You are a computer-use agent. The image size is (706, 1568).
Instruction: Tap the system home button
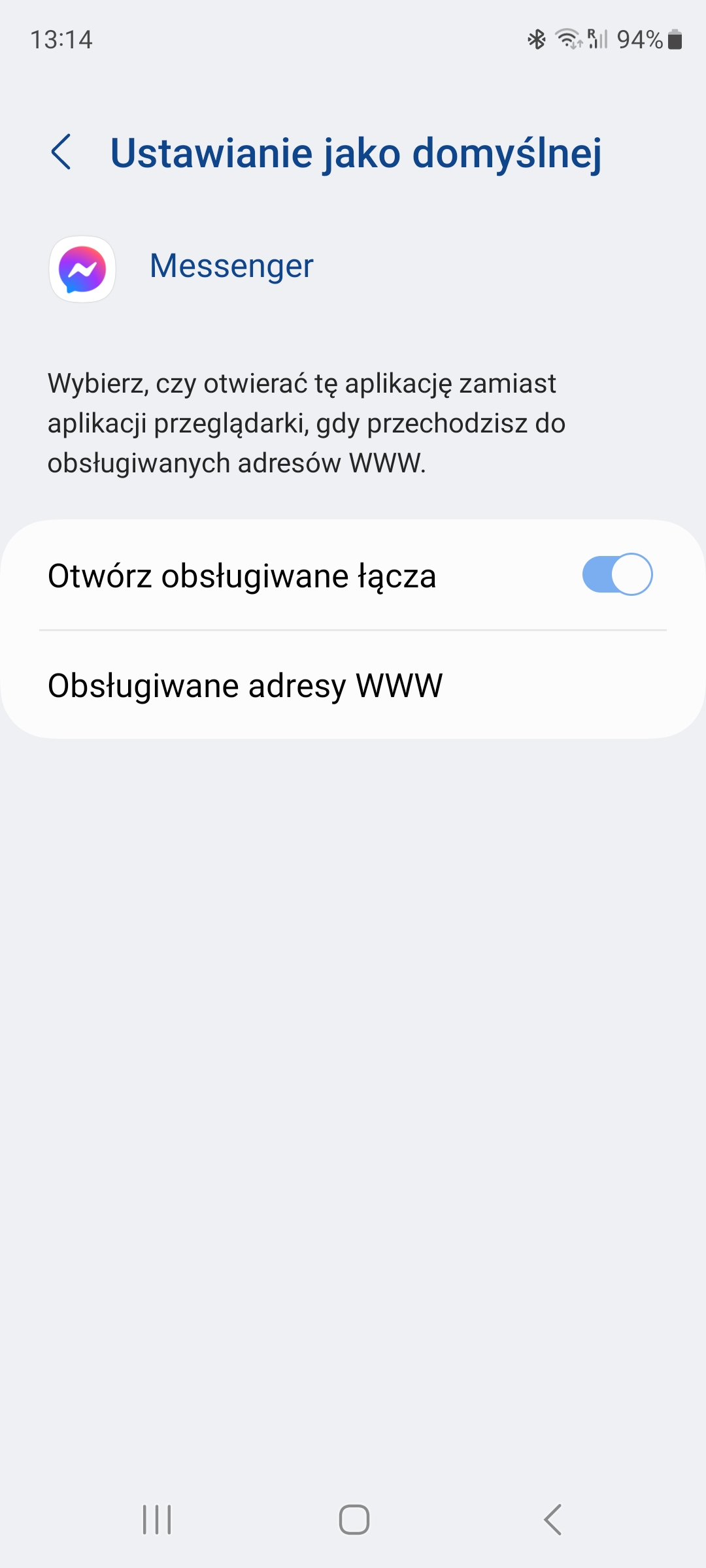[x=354, y=1519]
